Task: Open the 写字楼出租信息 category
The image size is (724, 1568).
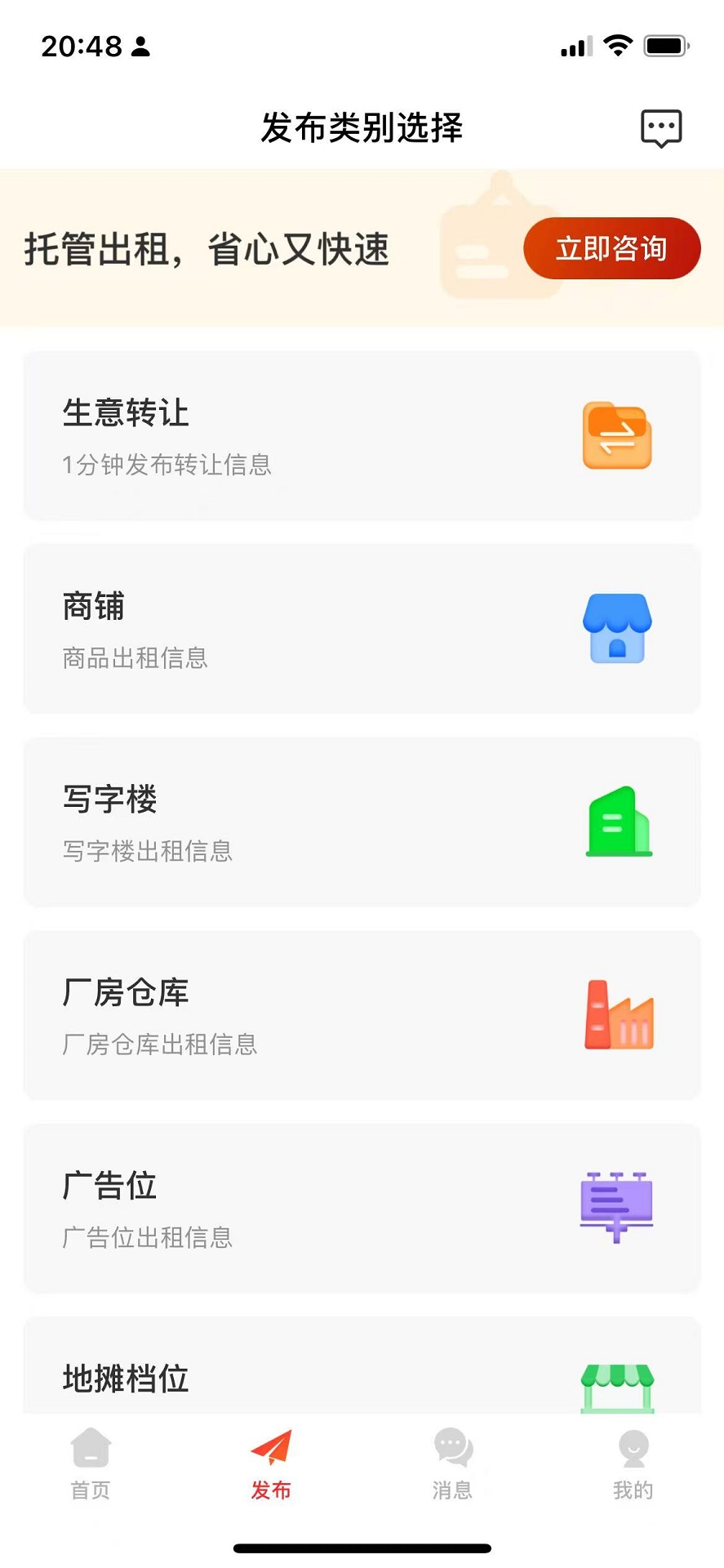Action: point(362,822)
